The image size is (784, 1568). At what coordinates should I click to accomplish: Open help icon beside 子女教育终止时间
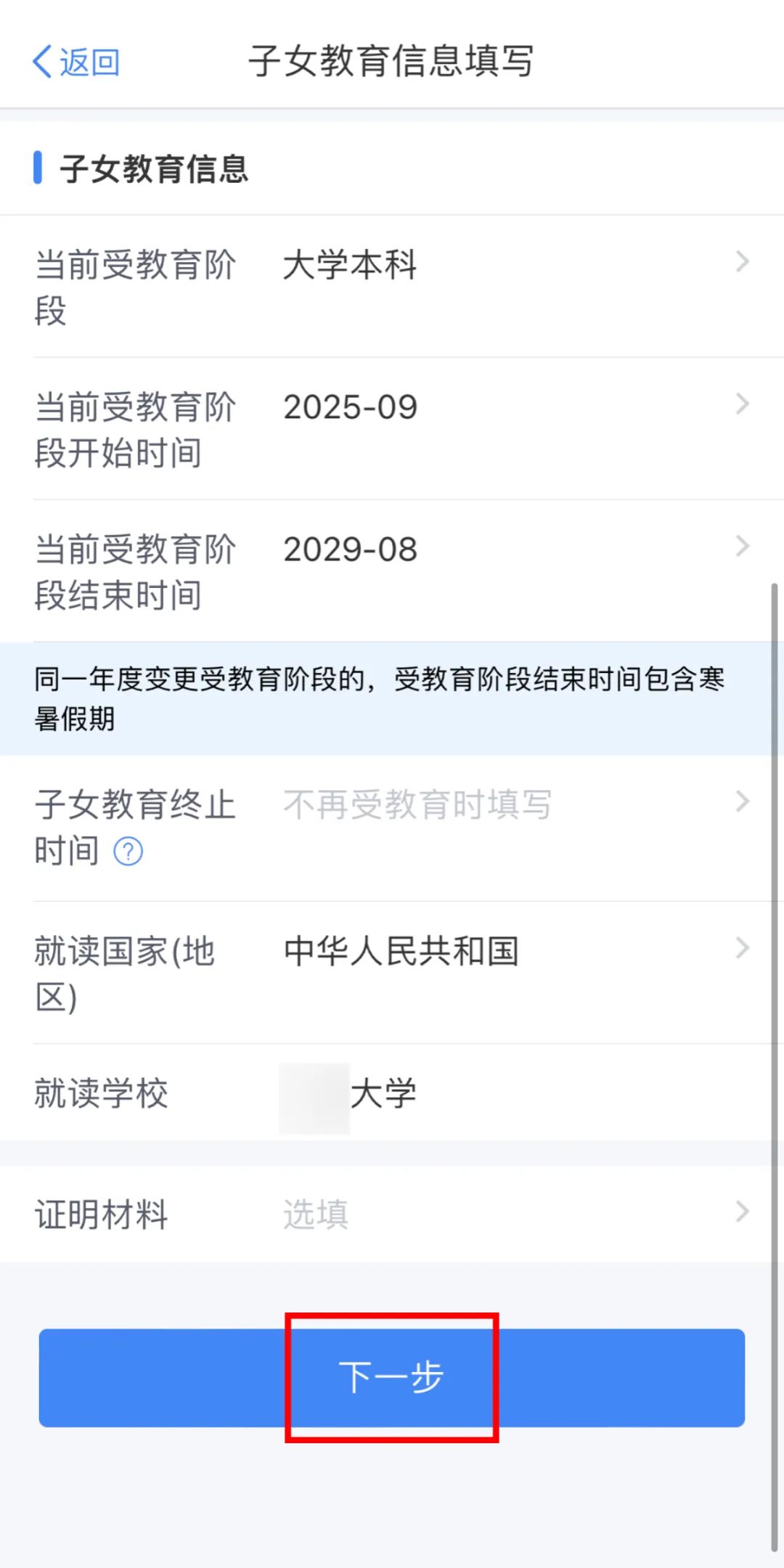click(x=128, y=851)
